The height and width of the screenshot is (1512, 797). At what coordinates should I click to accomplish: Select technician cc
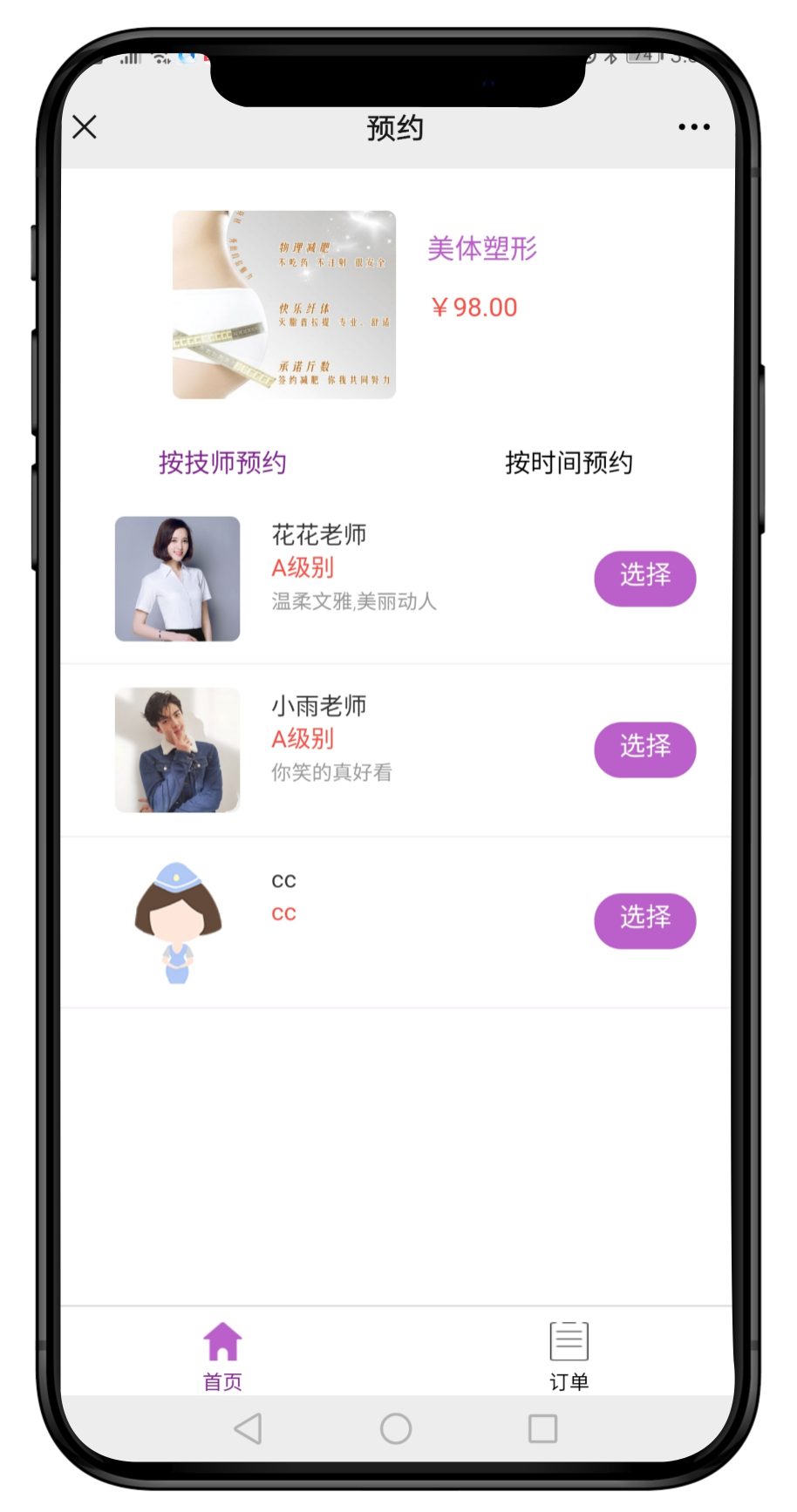pos(644,920)
